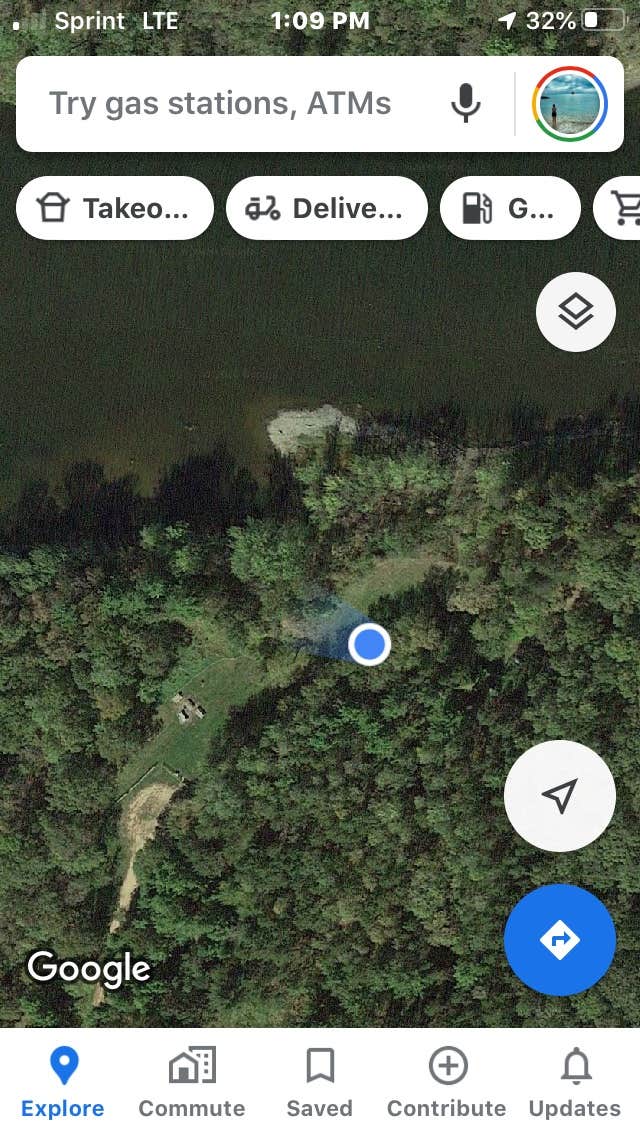Open the map layers button

(x=575, y=312)
